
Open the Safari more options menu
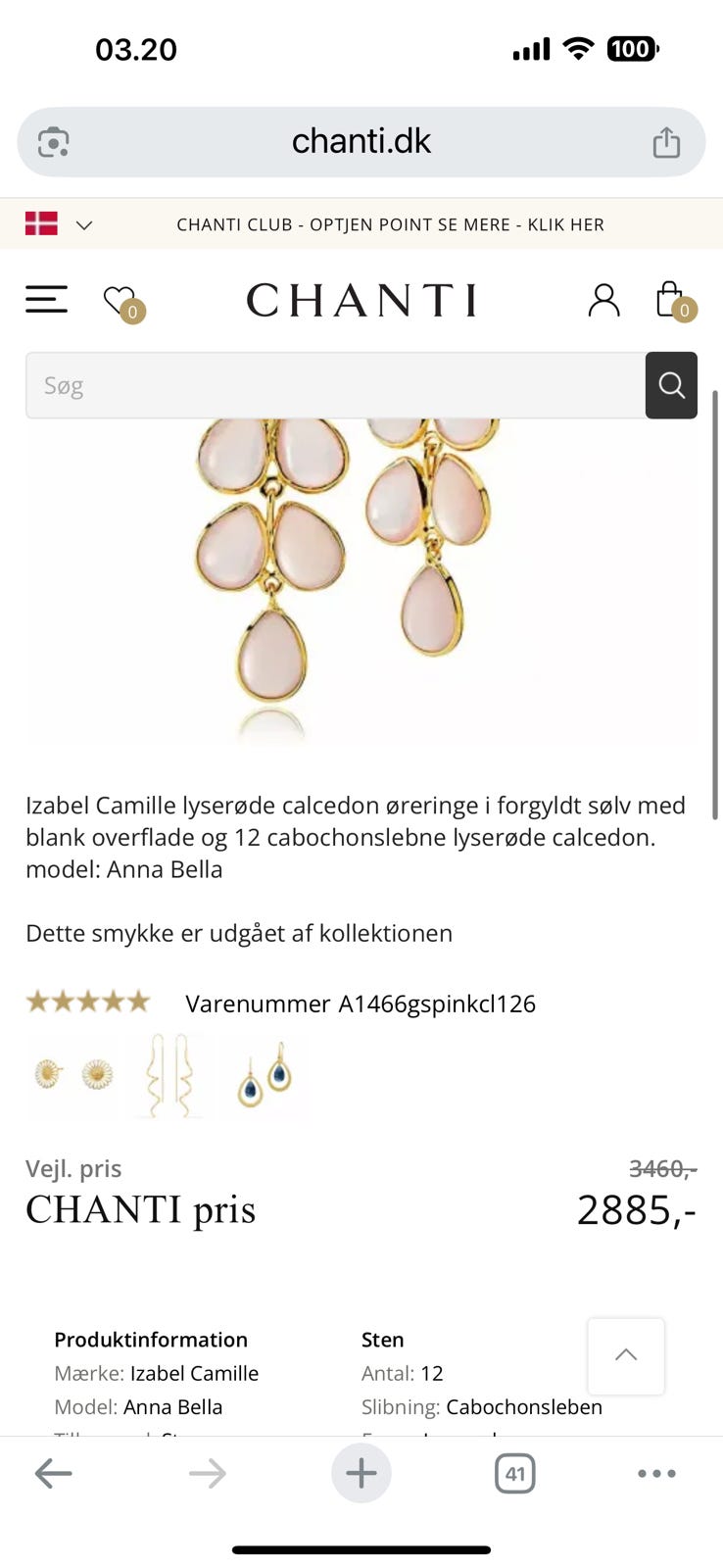click(x=656, y=1472)
